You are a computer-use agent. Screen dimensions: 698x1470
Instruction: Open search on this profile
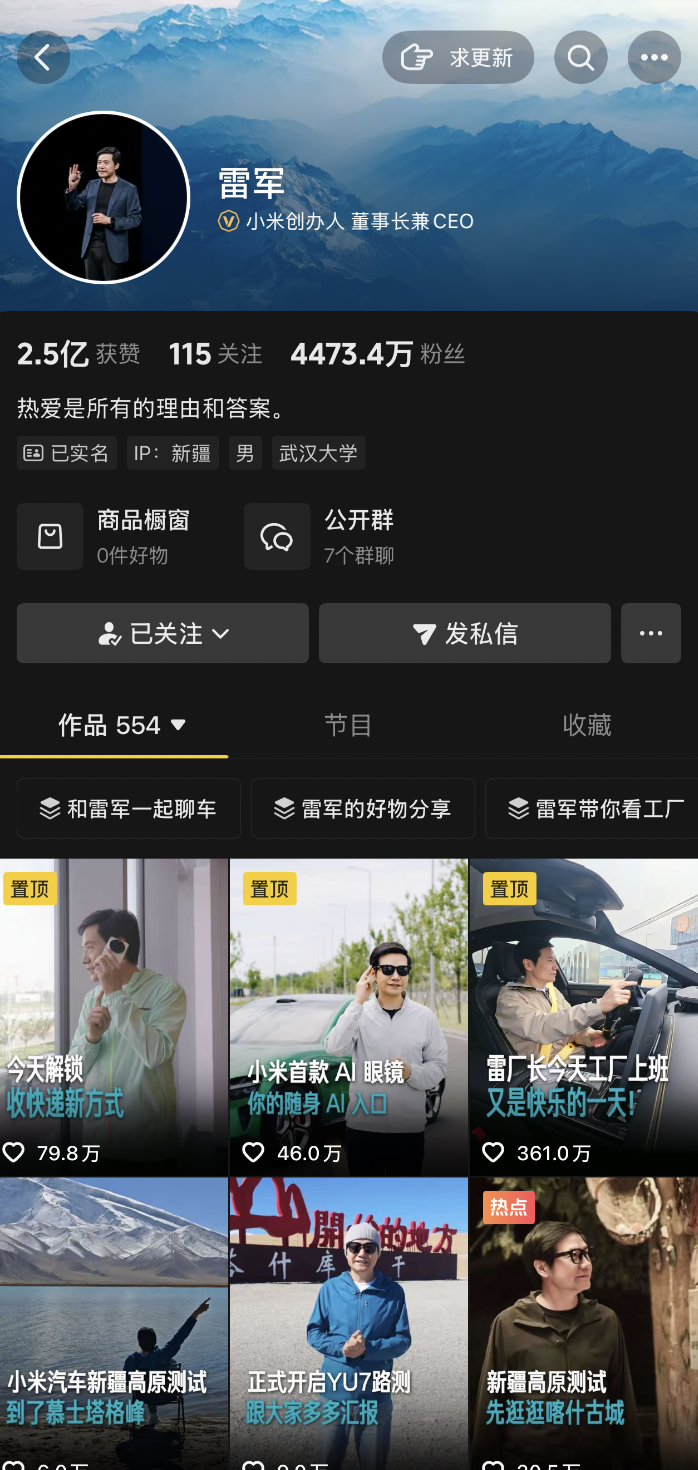coord(581,58)
